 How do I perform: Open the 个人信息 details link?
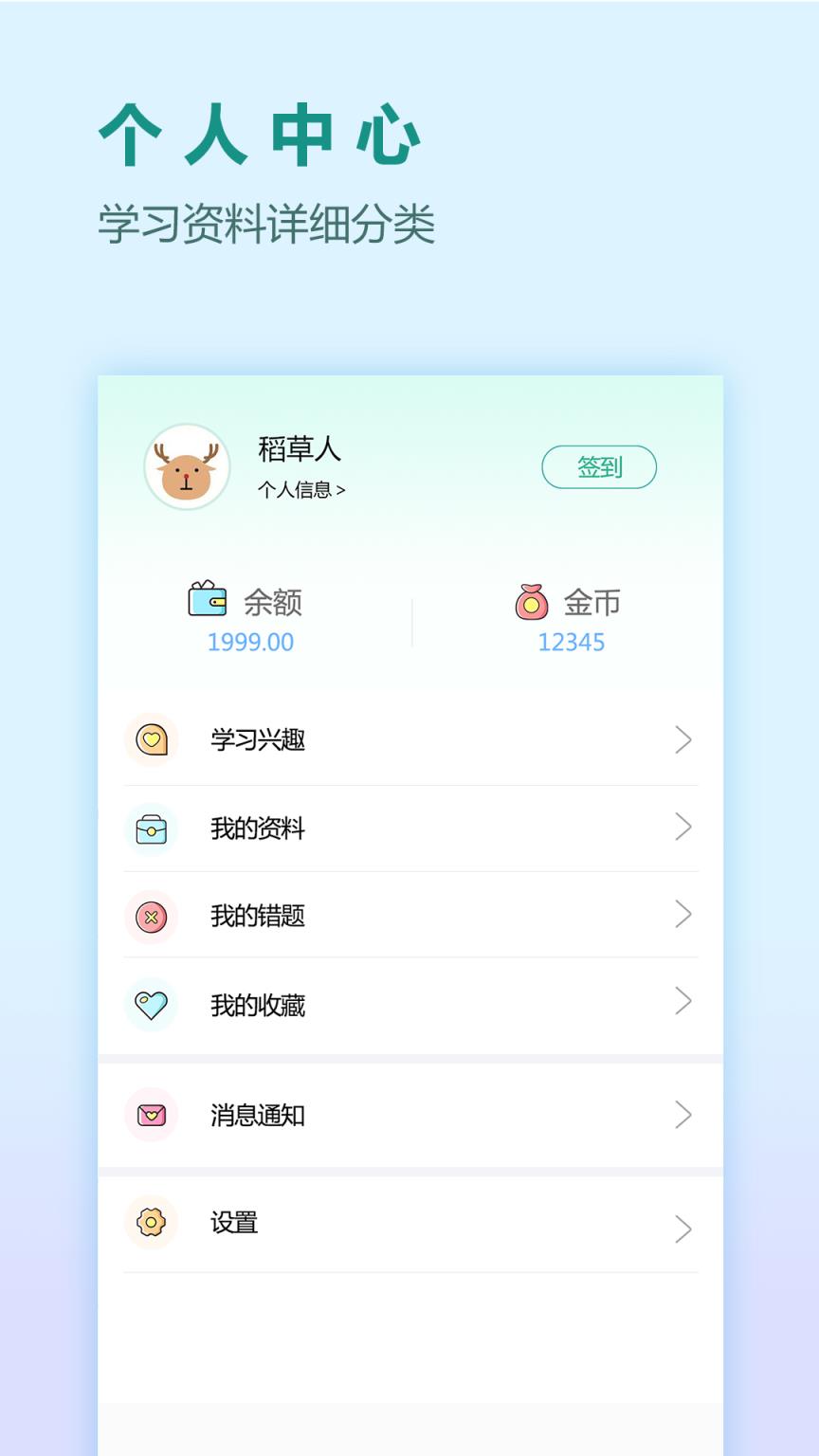click(x=300, y=490)
